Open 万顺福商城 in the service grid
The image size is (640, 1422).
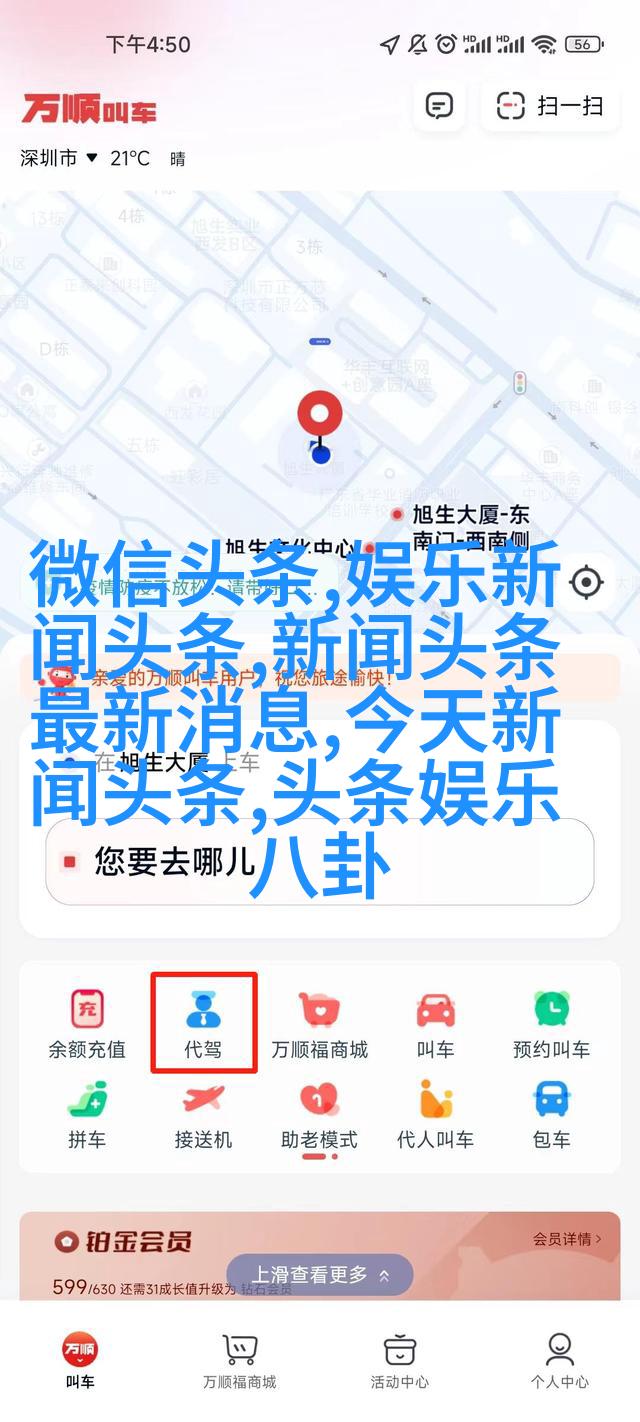(x=319, y=1023)
